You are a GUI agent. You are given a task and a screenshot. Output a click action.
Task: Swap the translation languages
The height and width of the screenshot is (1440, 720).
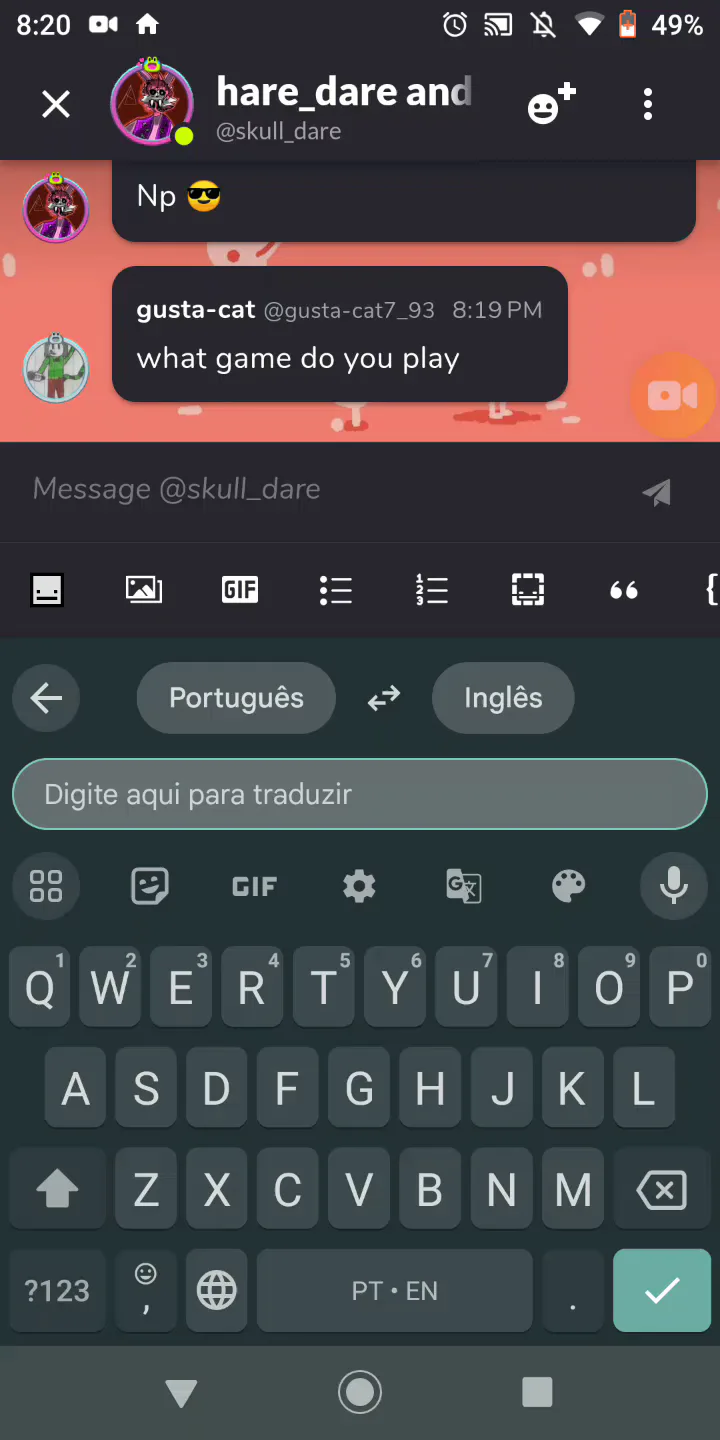click(x=384, y=698)
